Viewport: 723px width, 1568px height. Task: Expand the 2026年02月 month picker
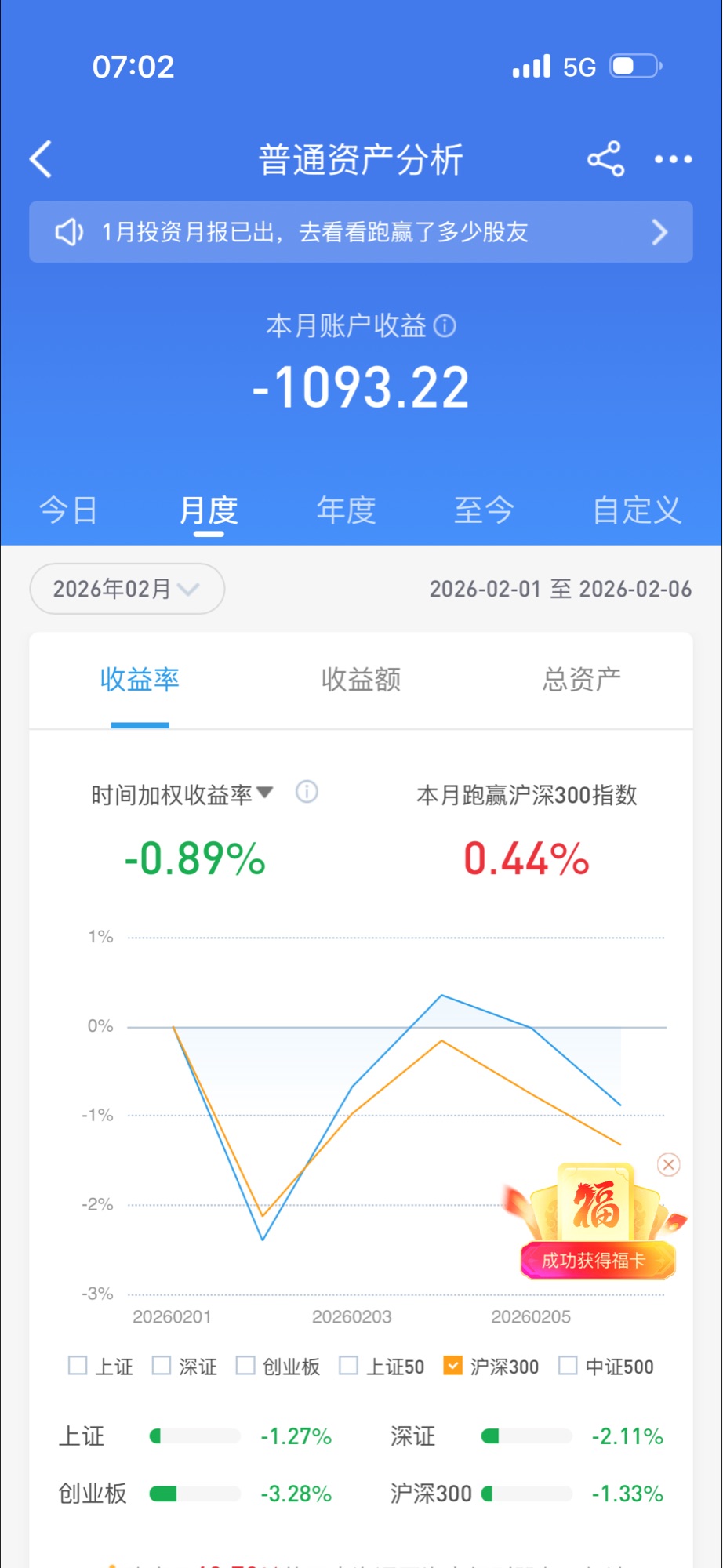pos(127,589)
